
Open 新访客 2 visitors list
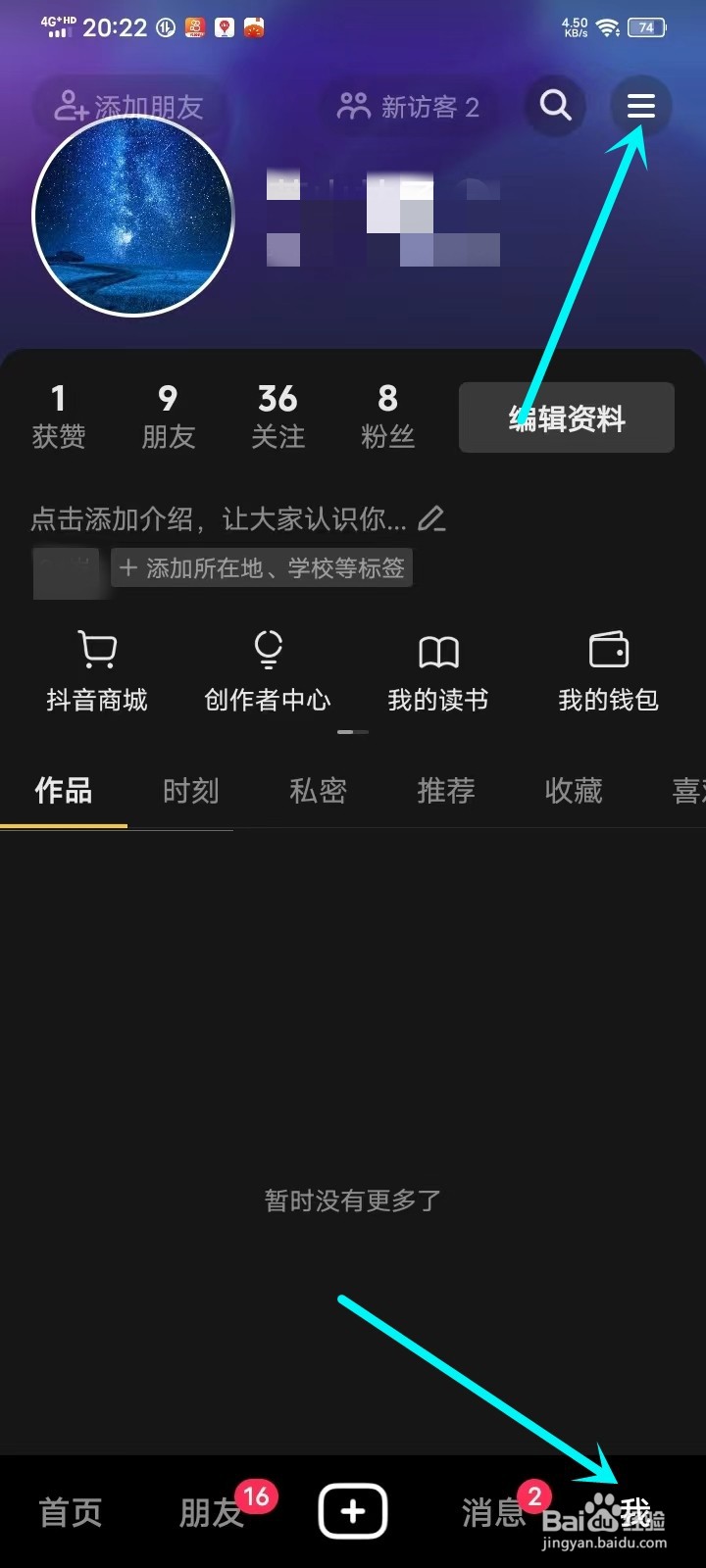pos(408,106)
